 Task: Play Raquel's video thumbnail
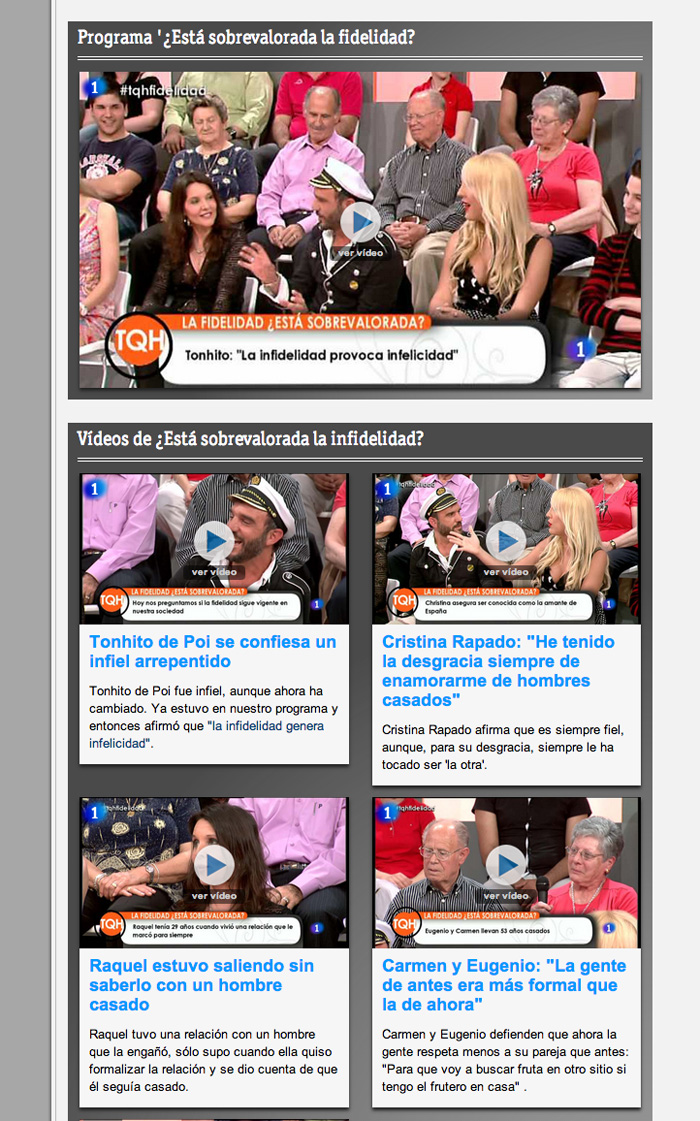pyautogui.click(x=214, y=866)
